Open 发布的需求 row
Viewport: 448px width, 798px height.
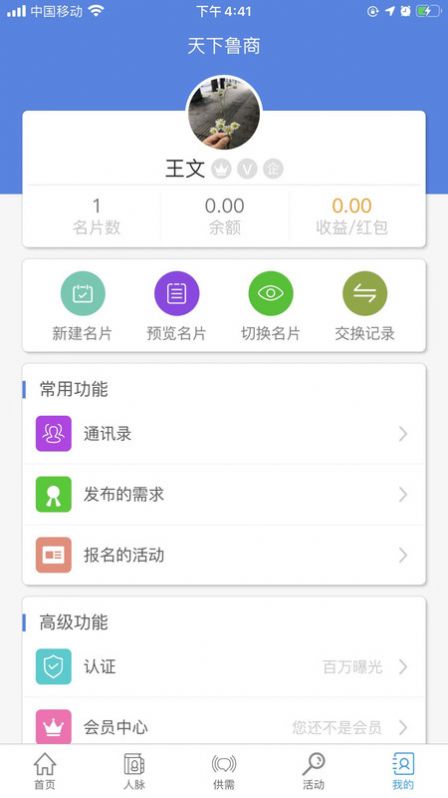[x=224, y=494]
